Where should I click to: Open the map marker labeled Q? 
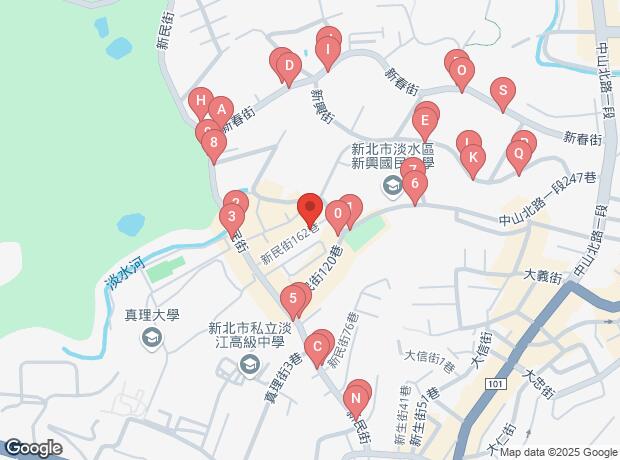click(x=517, y=154)
